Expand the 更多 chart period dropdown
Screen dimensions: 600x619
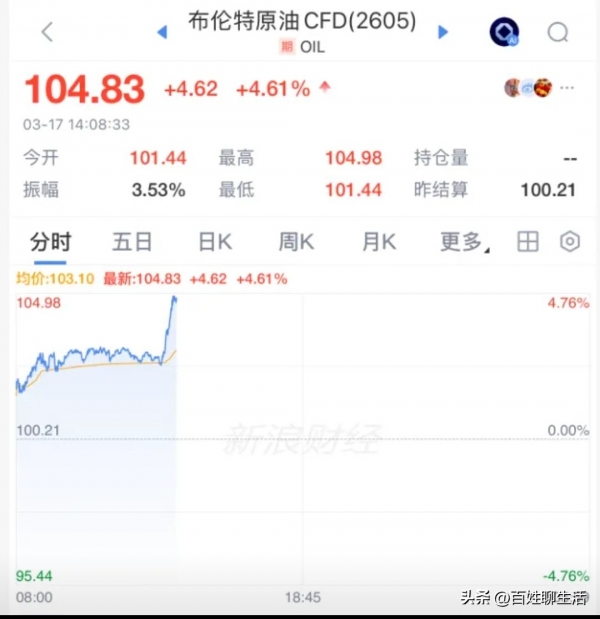coord(464,242)
